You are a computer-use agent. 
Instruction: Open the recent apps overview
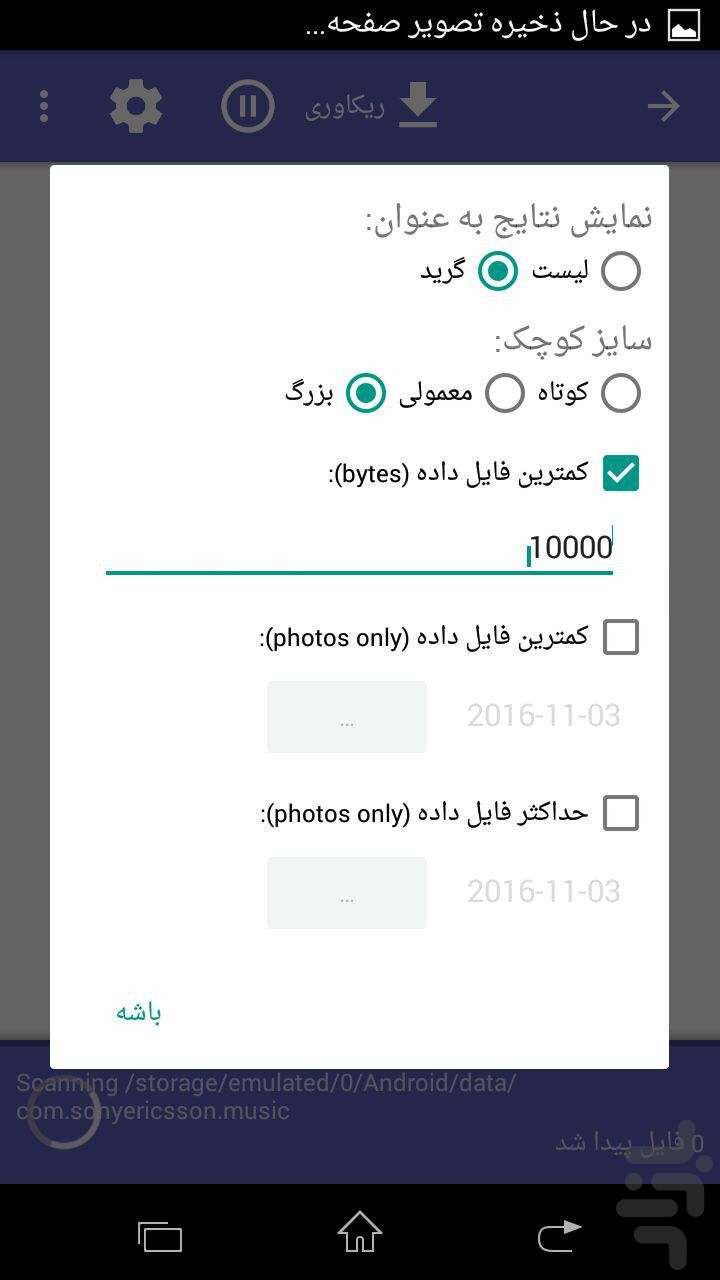pyautogui.click(x=160, y=1236)
